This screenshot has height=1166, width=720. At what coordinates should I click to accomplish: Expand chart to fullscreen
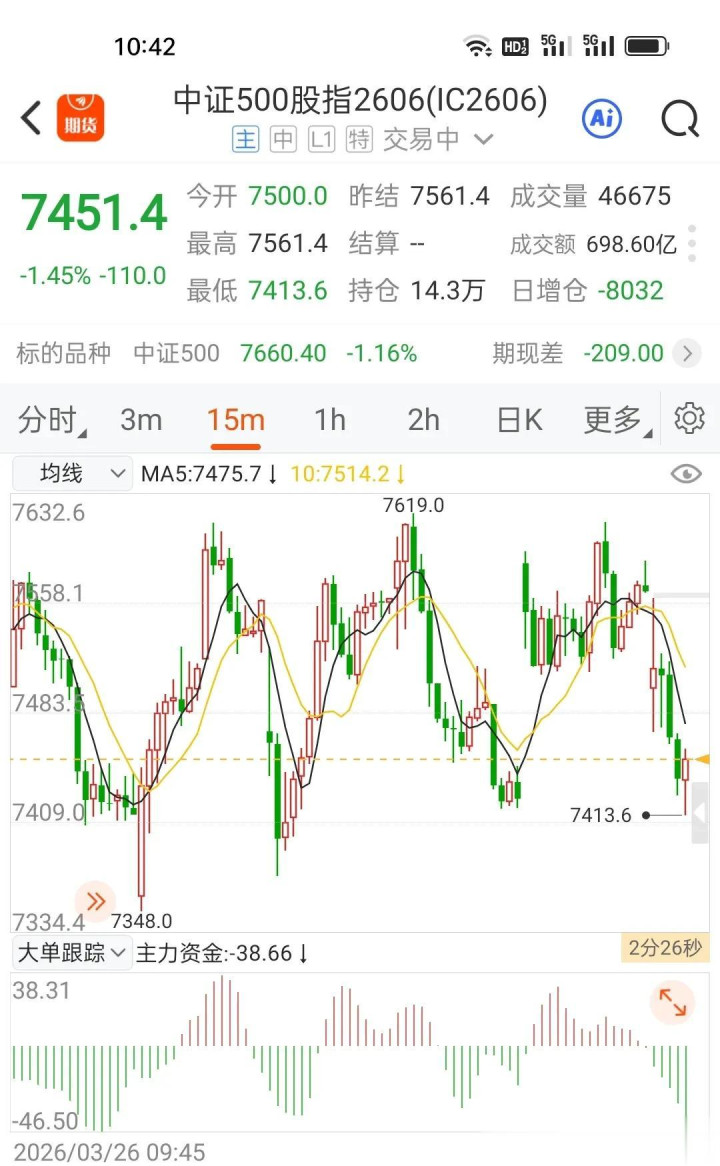click(672, 1001)
